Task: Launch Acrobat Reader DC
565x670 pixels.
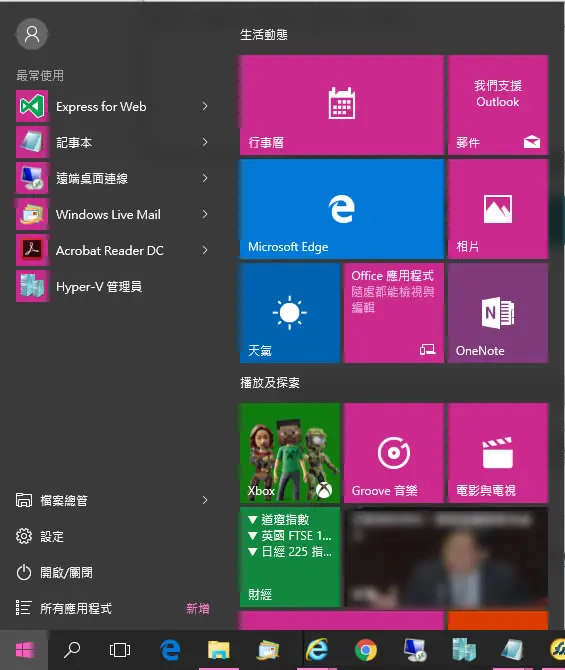Action: [x=114, y=250]
